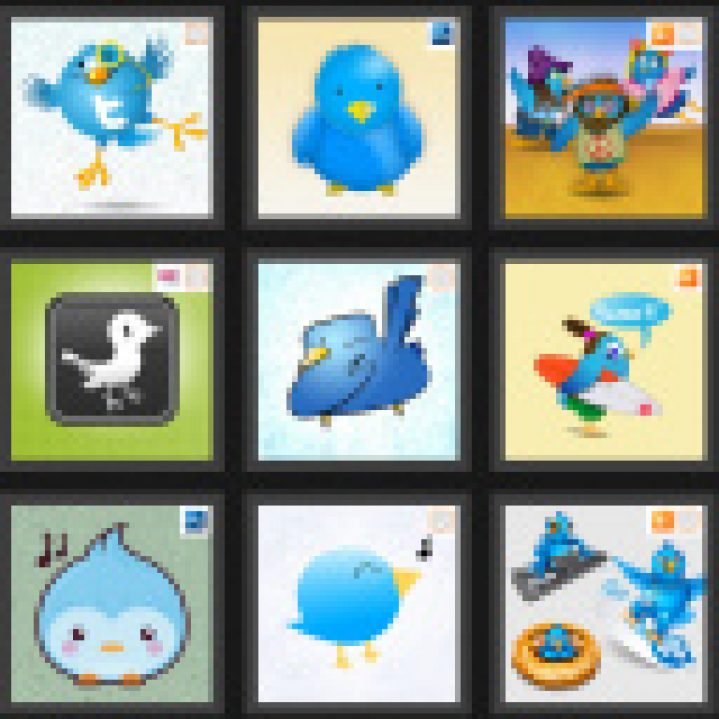719x719 pixels.
Task: View the dark blue bird with raised tail
Action: pyautogui.click(x=358, y=361)
